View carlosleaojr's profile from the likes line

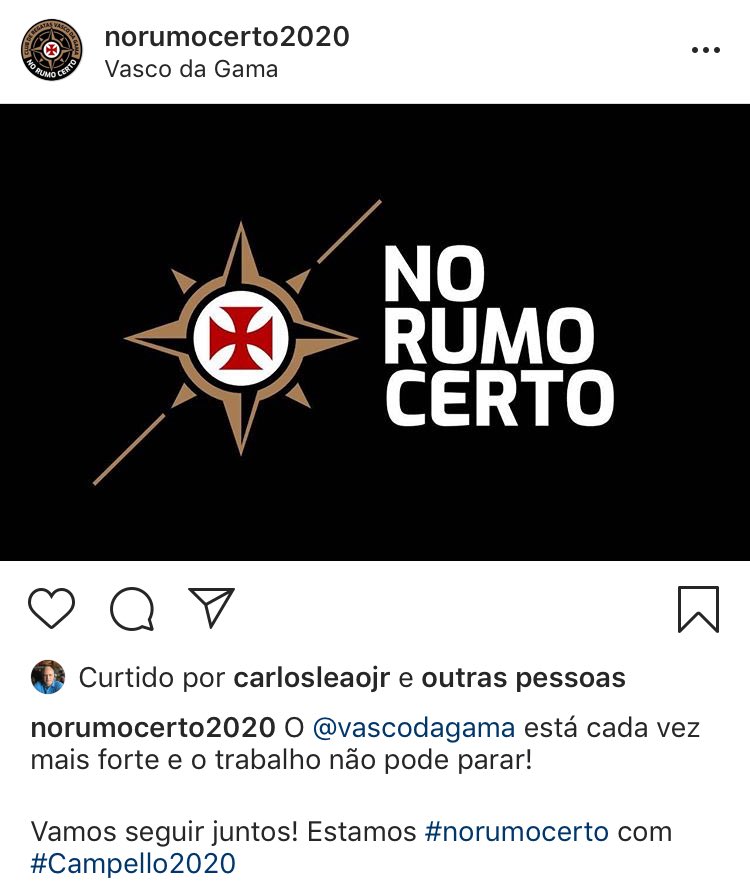tap(312, 678)
